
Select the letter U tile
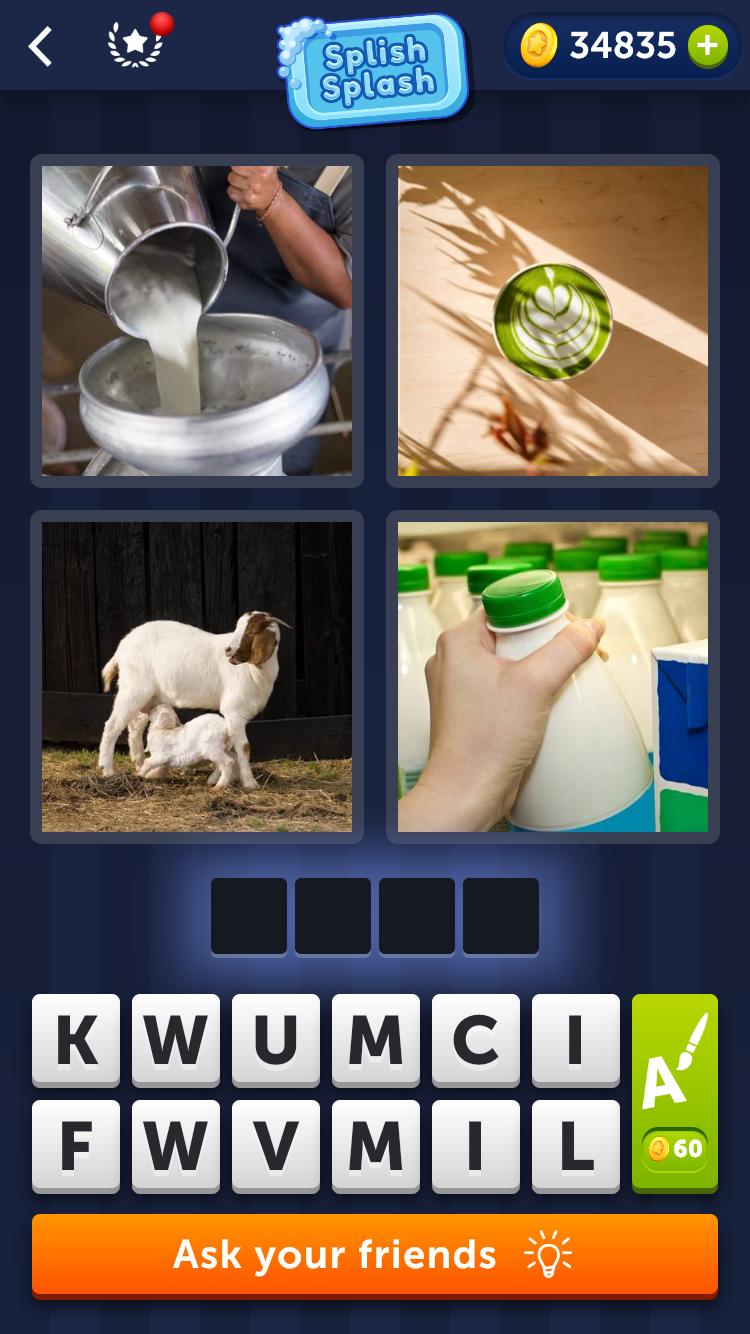coord(276,1040)
